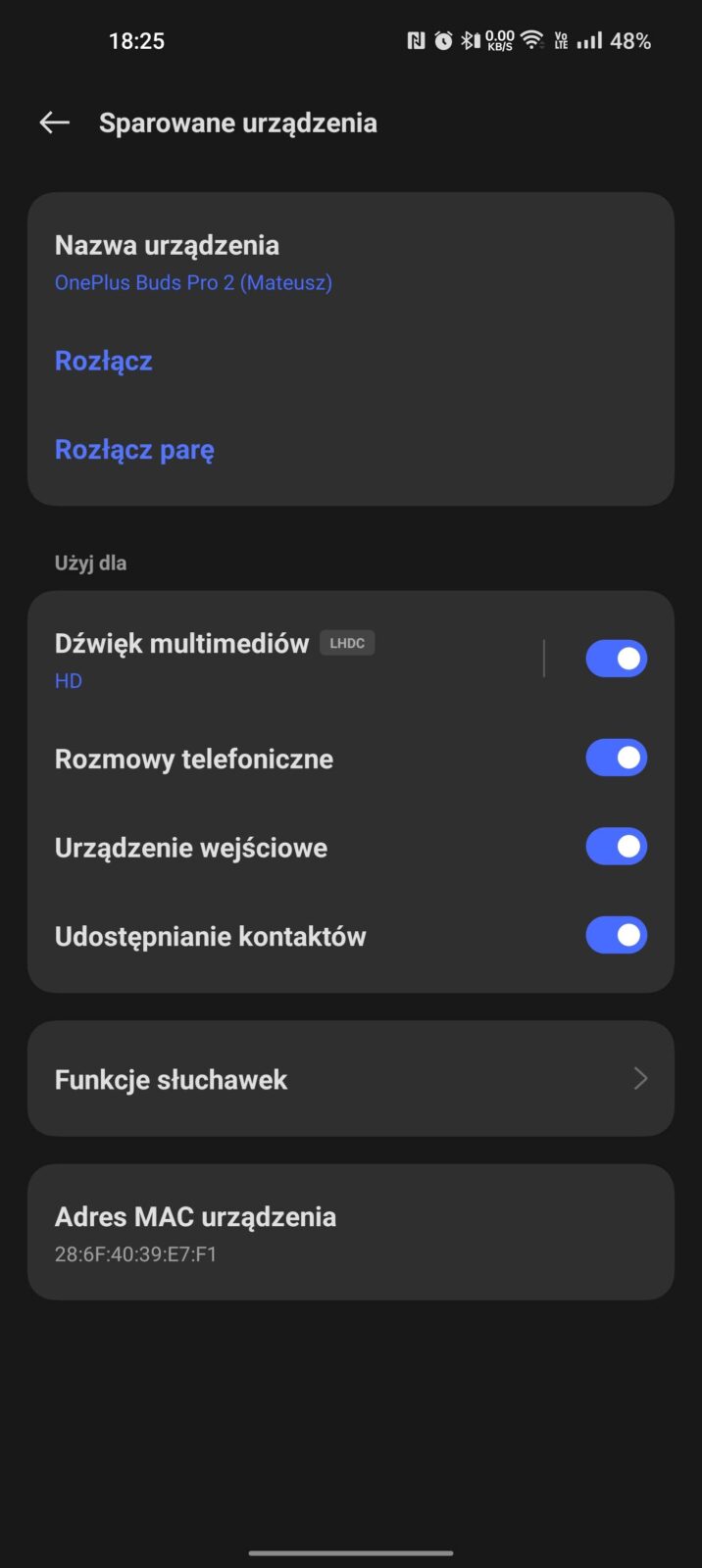Viewport: 702px width, 1568px height.
Task: Edit the device name OnePlus Buds Pro 2
Action: (193, 263)
